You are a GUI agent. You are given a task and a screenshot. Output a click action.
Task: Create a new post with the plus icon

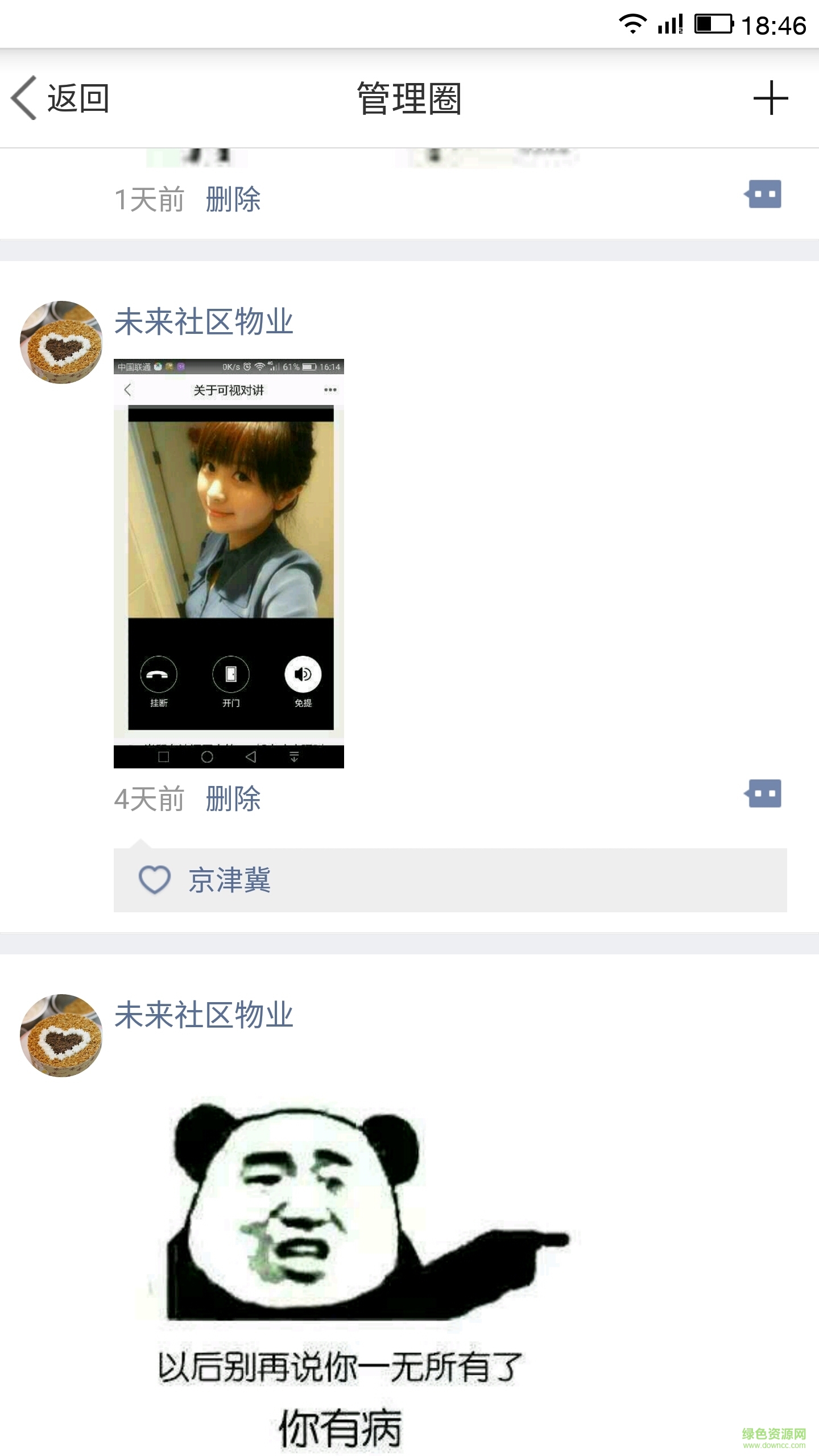coord(771,98)
